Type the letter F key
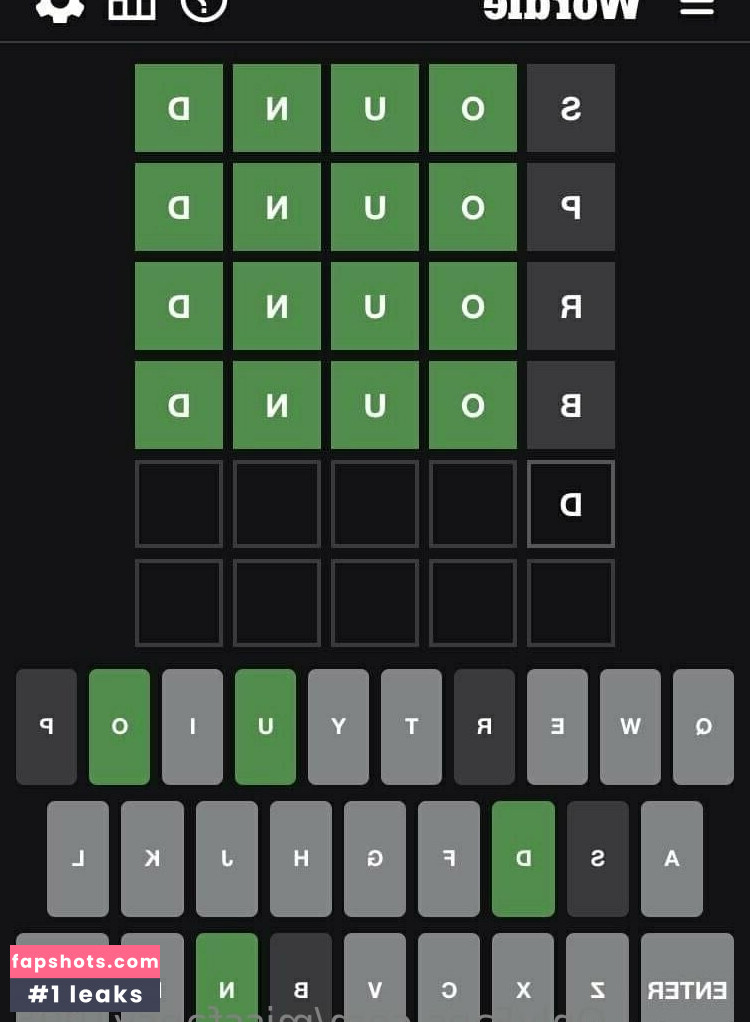This screenshot has height=1022, width=750. pos(449,858)
